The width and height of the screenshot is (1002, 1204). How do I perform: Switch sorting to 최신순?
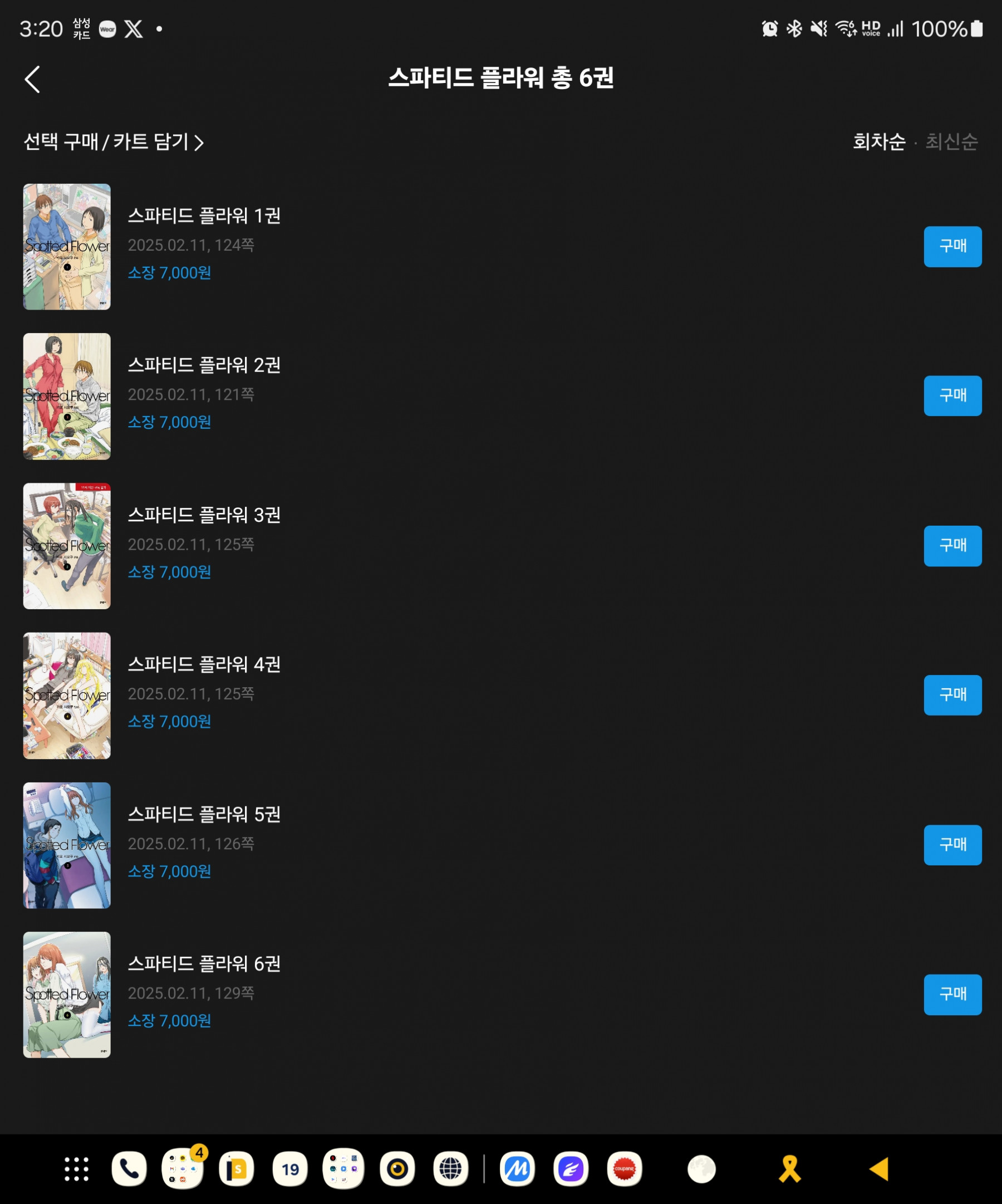coord(951,141)
